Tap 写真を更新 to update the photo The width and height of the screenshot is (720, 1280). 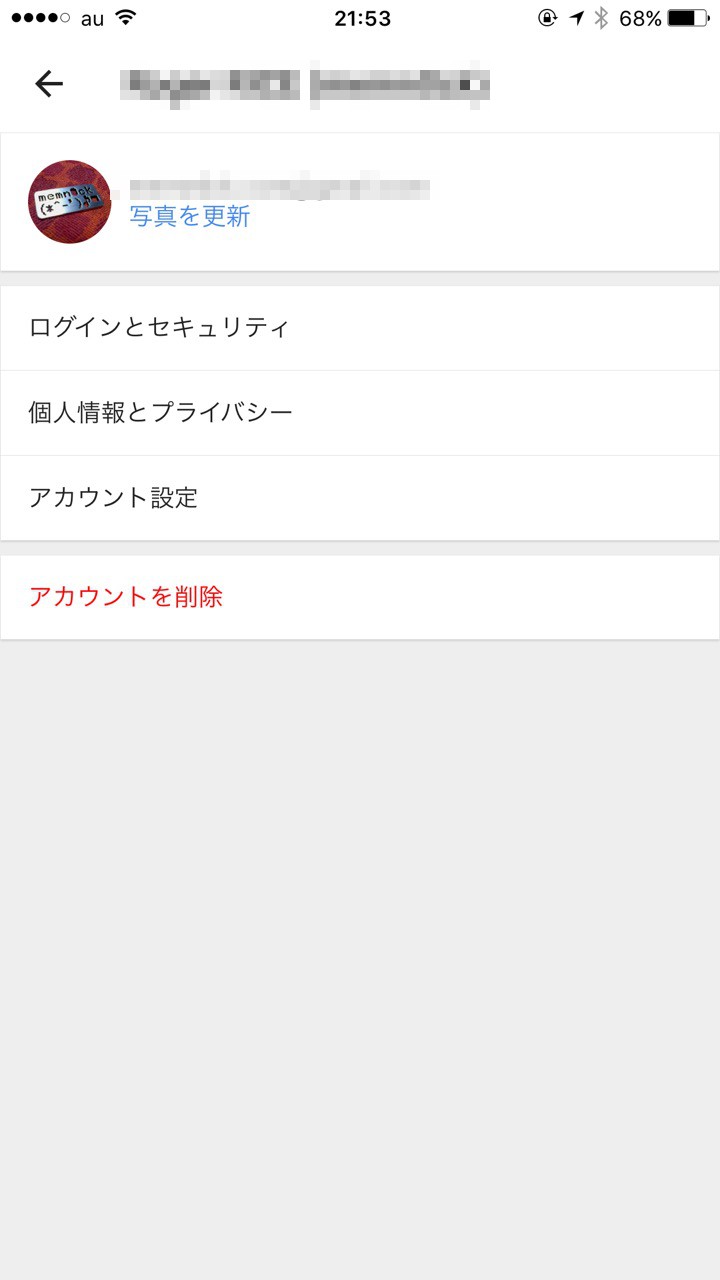tap(190, 216)
